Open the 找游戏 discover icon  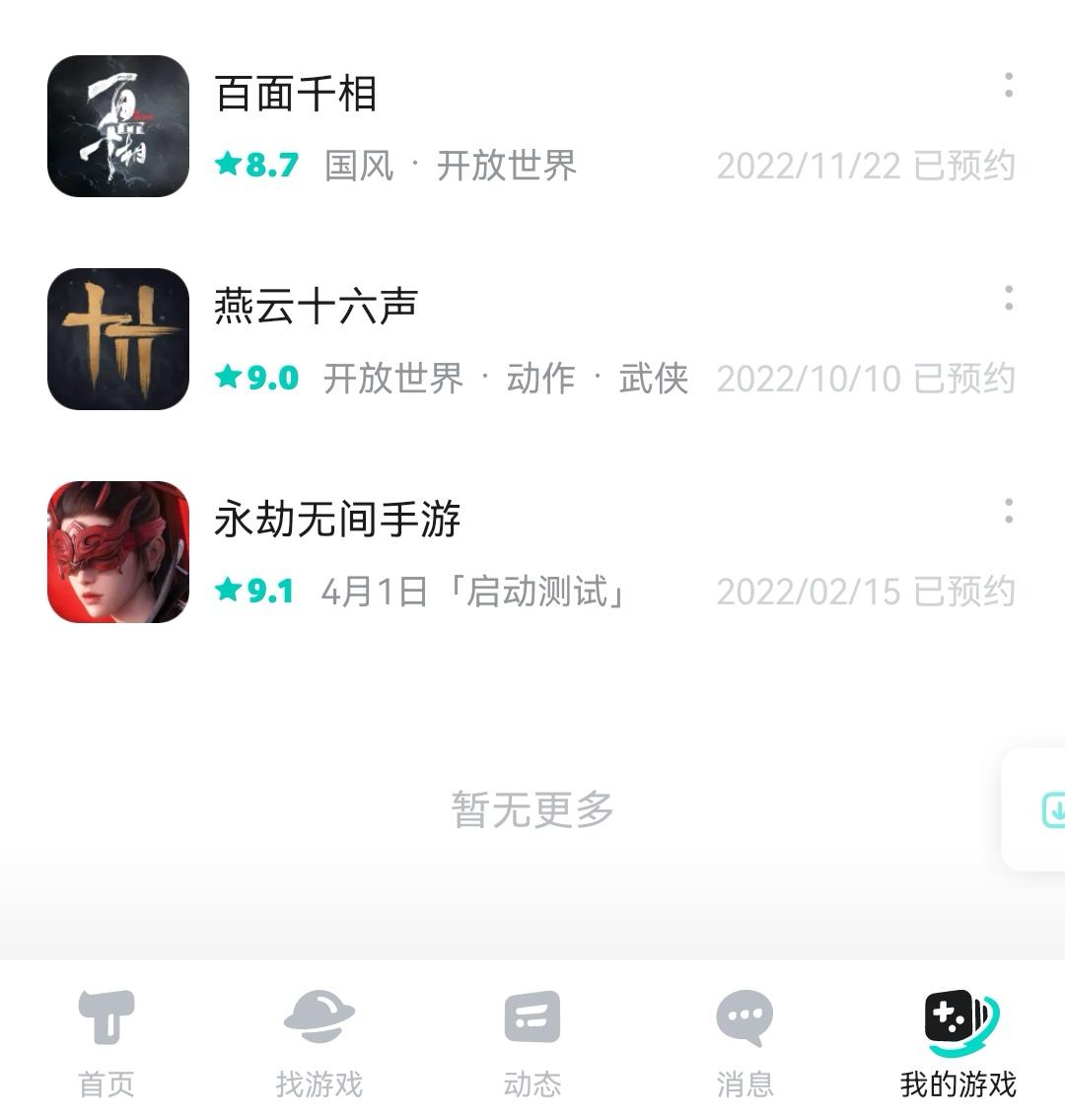tap(319, 1015)
